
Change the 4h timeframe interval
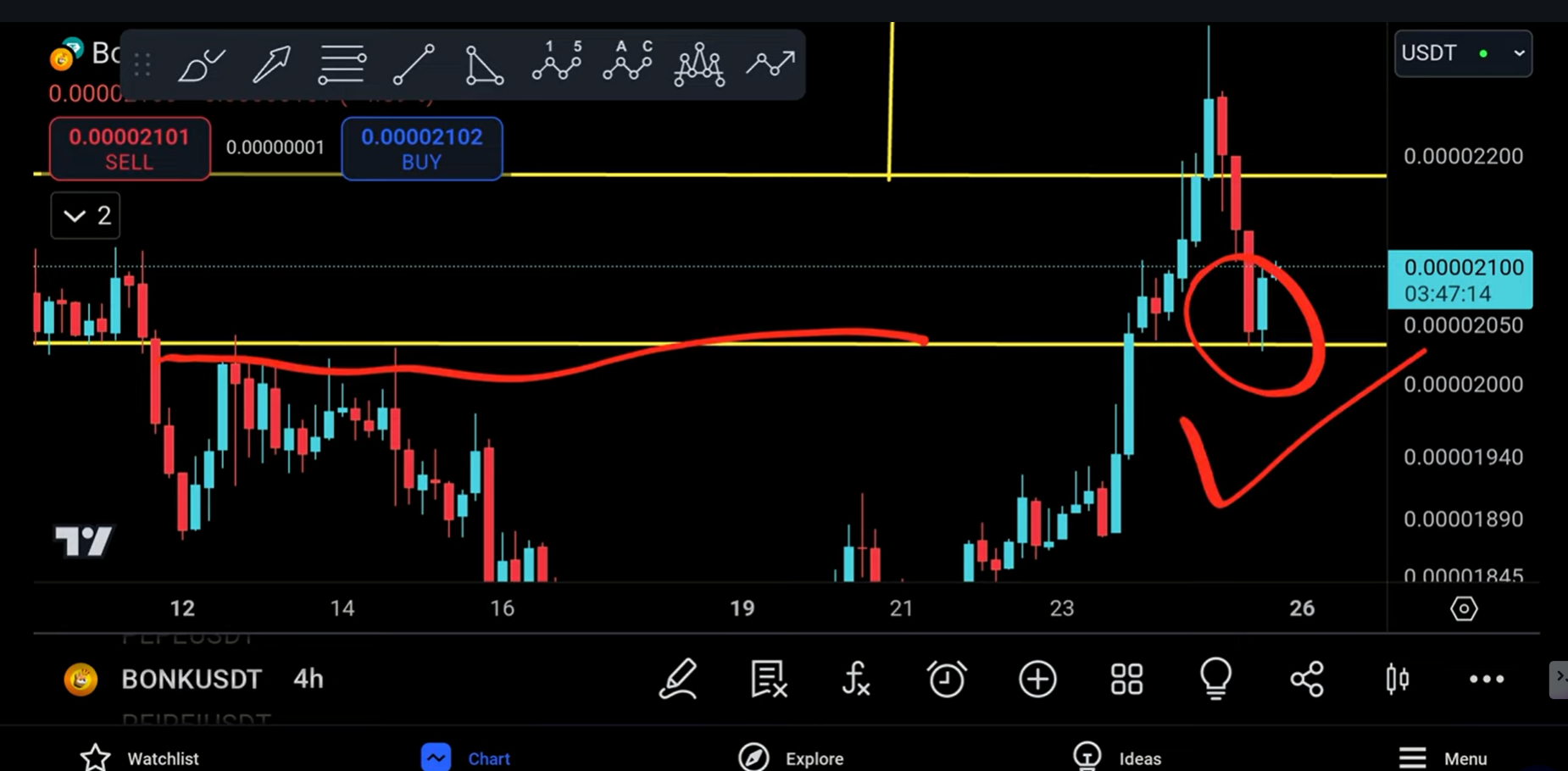(x=309, y=679)
